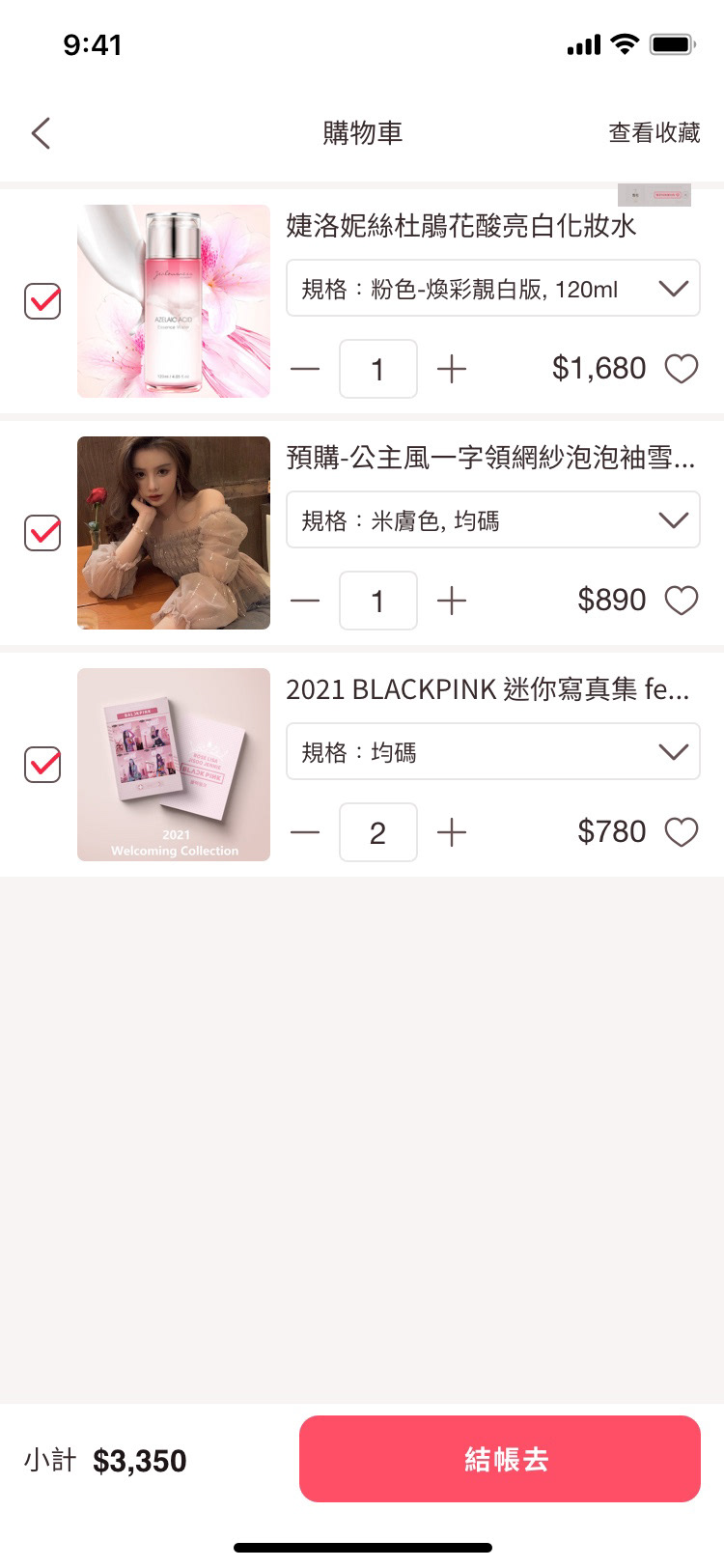This screenshot has height=1568, width=724.
Task: Uncheck the 婕洛妮絲 toner item
Action: (x=42, y=301)
